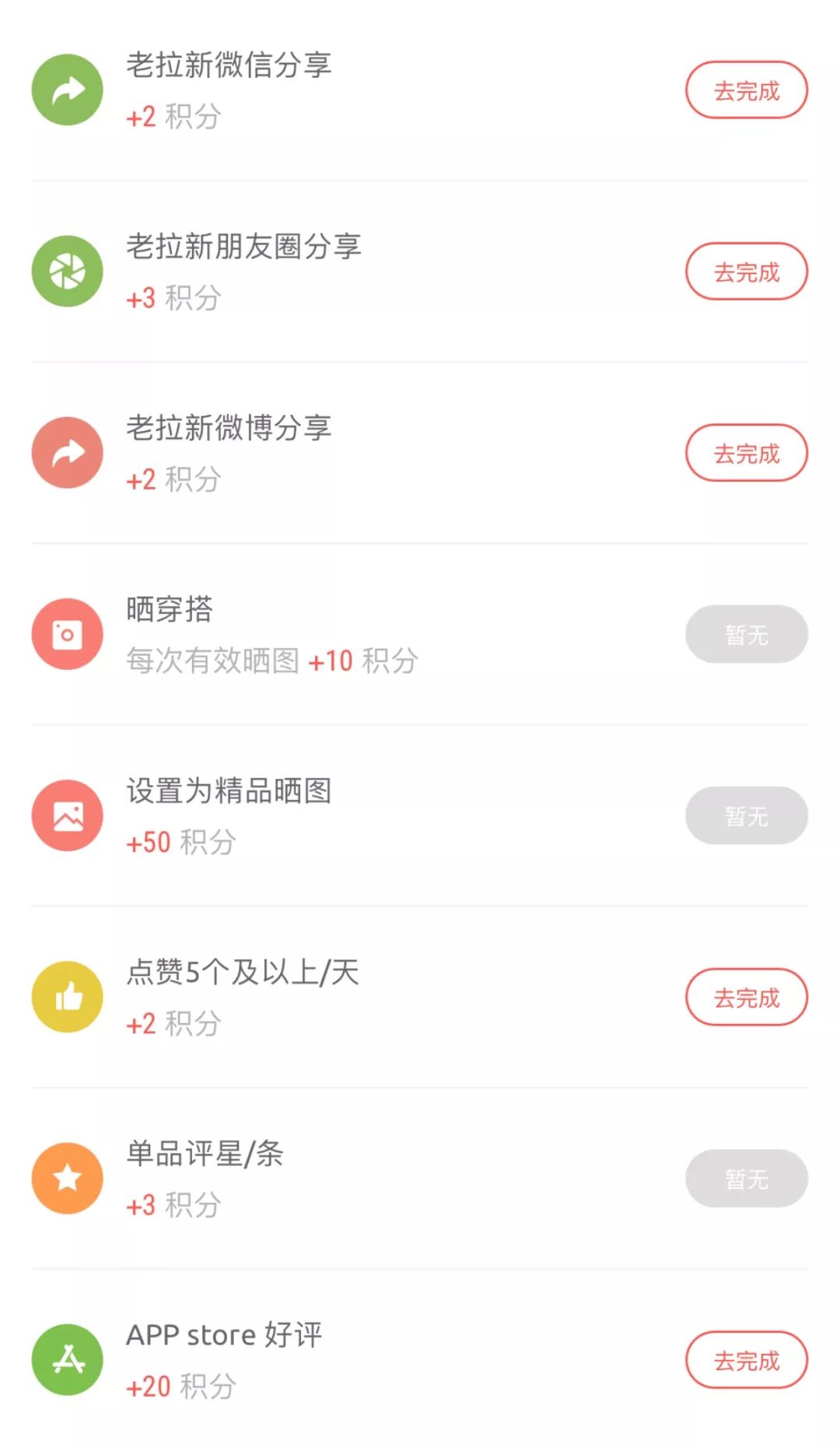Click the red Weibo share arrow icon
The image size is (840, 1448).
coord(66,452)
